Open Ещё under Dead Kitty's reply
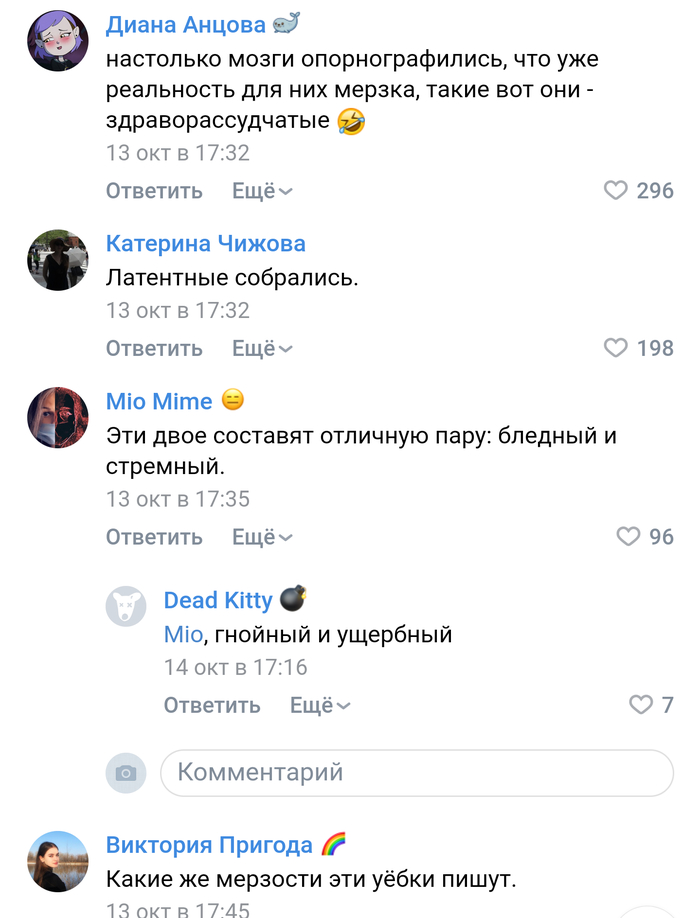The height and width of the screenshot is (918, 700). (320, 705)
